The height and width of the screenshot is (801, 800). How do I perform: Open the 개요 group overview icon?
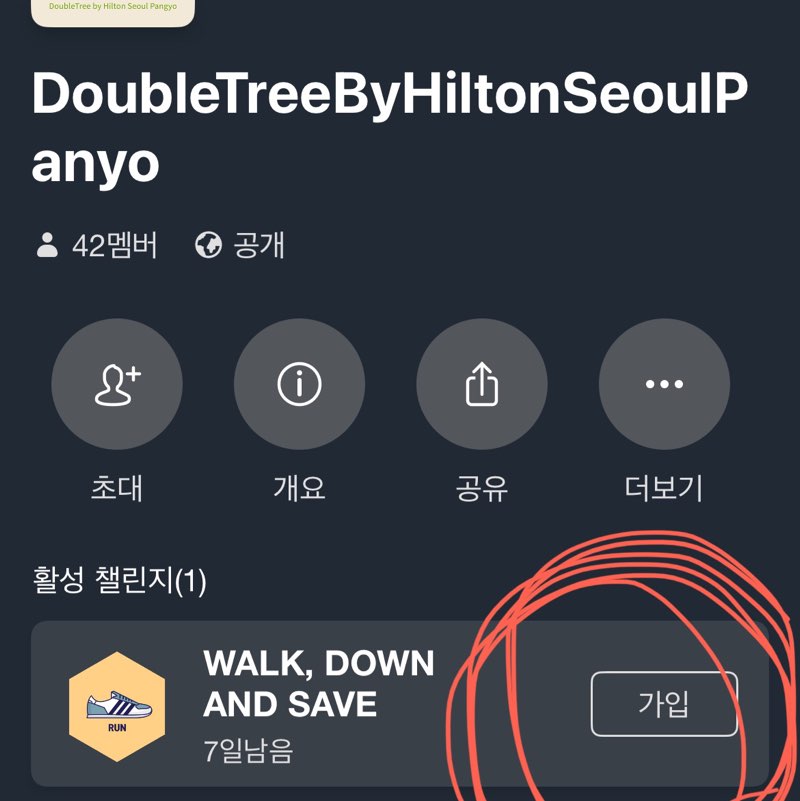tap(299, 383)
